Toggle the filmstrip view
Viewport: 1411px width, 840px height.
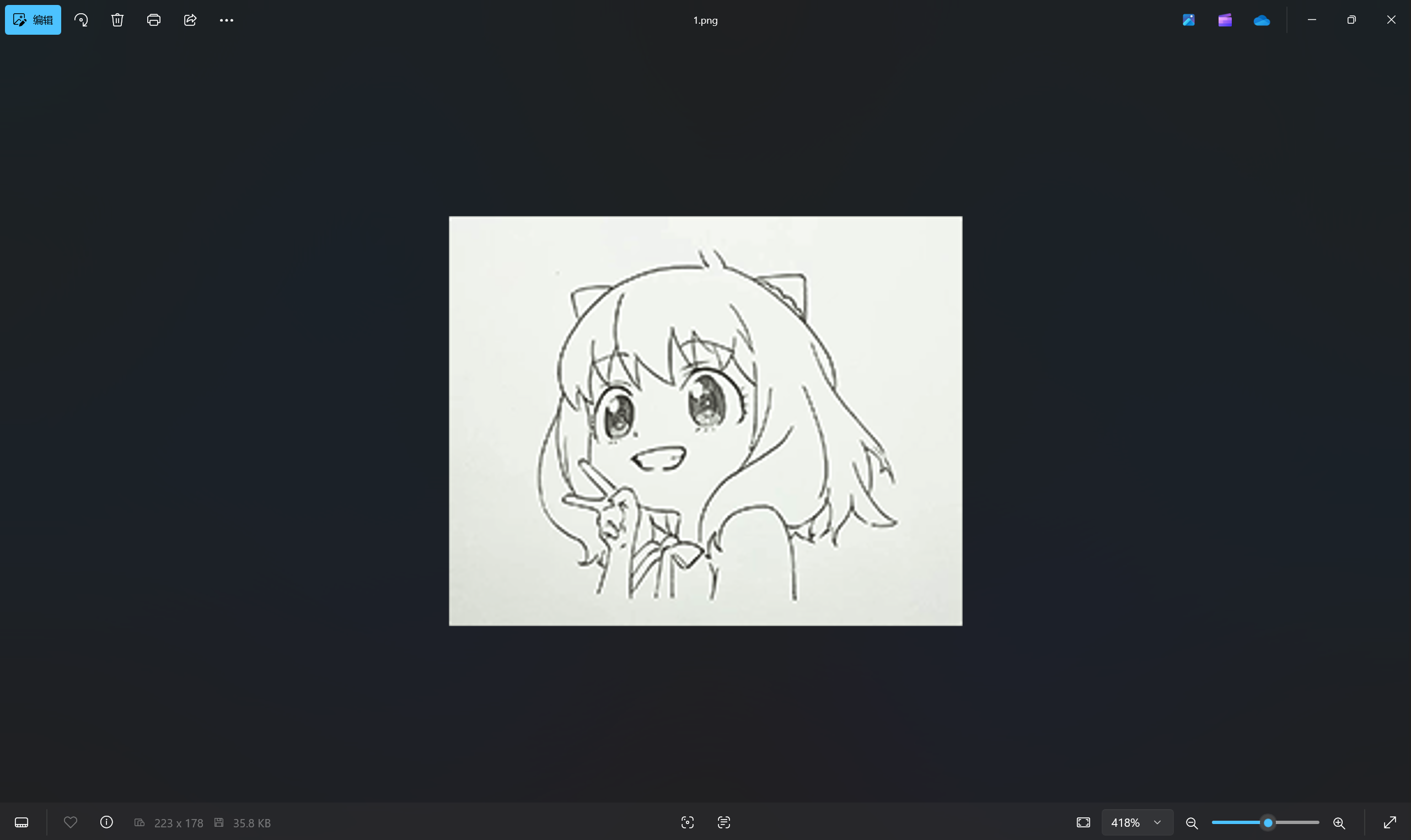(22, 822)
